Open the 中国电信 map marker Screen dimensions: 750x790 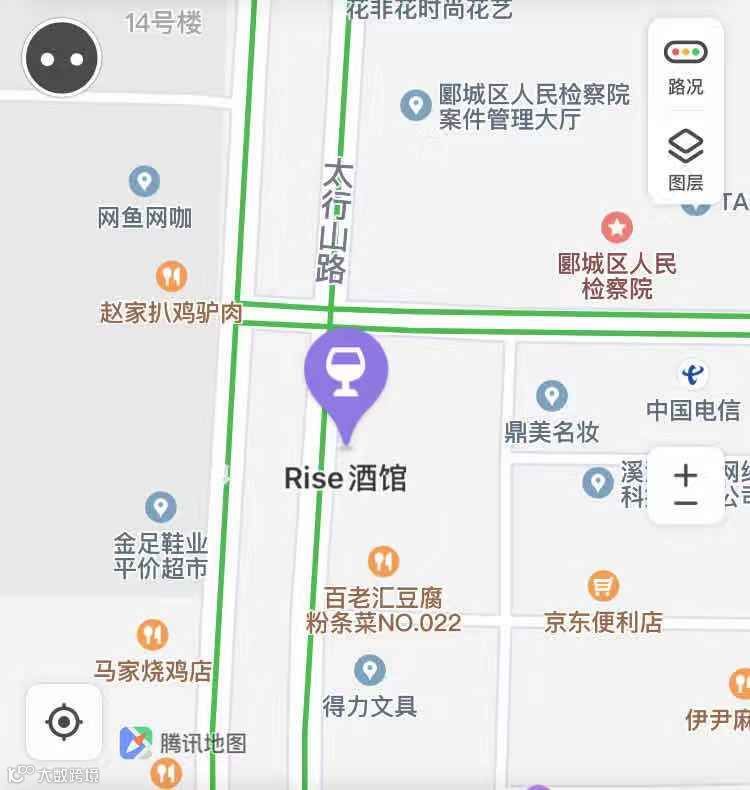tap(692, 375)
